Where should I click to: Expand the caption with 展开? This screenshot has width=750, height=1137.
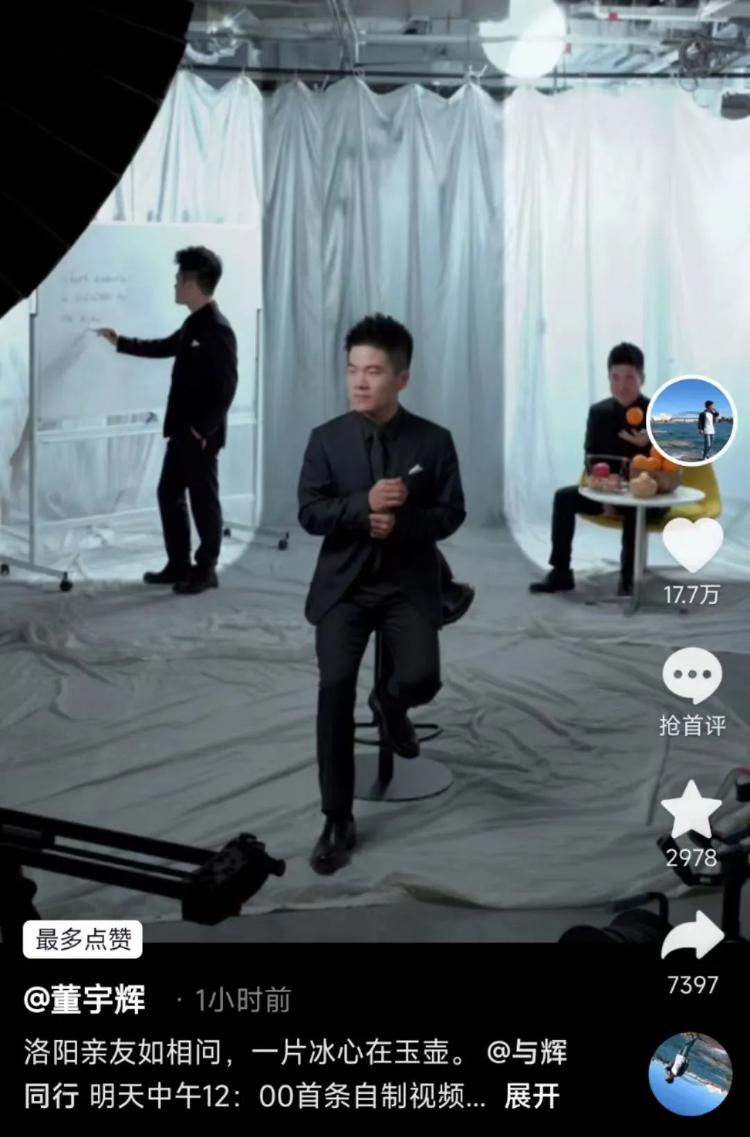pyautogui.click(x=531, y=1095)
